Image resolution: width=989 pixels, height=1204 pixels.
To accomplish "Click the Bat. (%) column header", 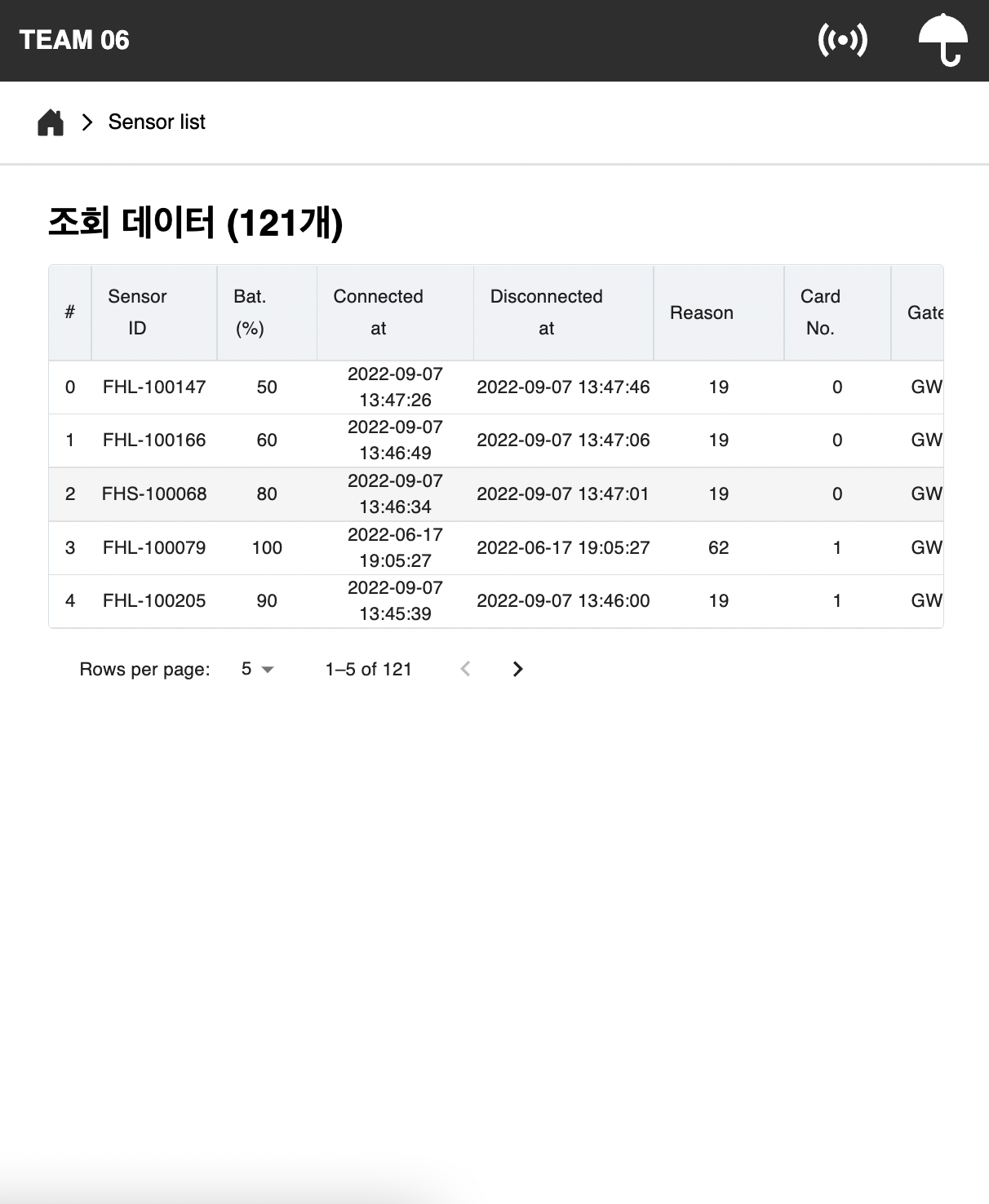I will (x=250, y=312).
